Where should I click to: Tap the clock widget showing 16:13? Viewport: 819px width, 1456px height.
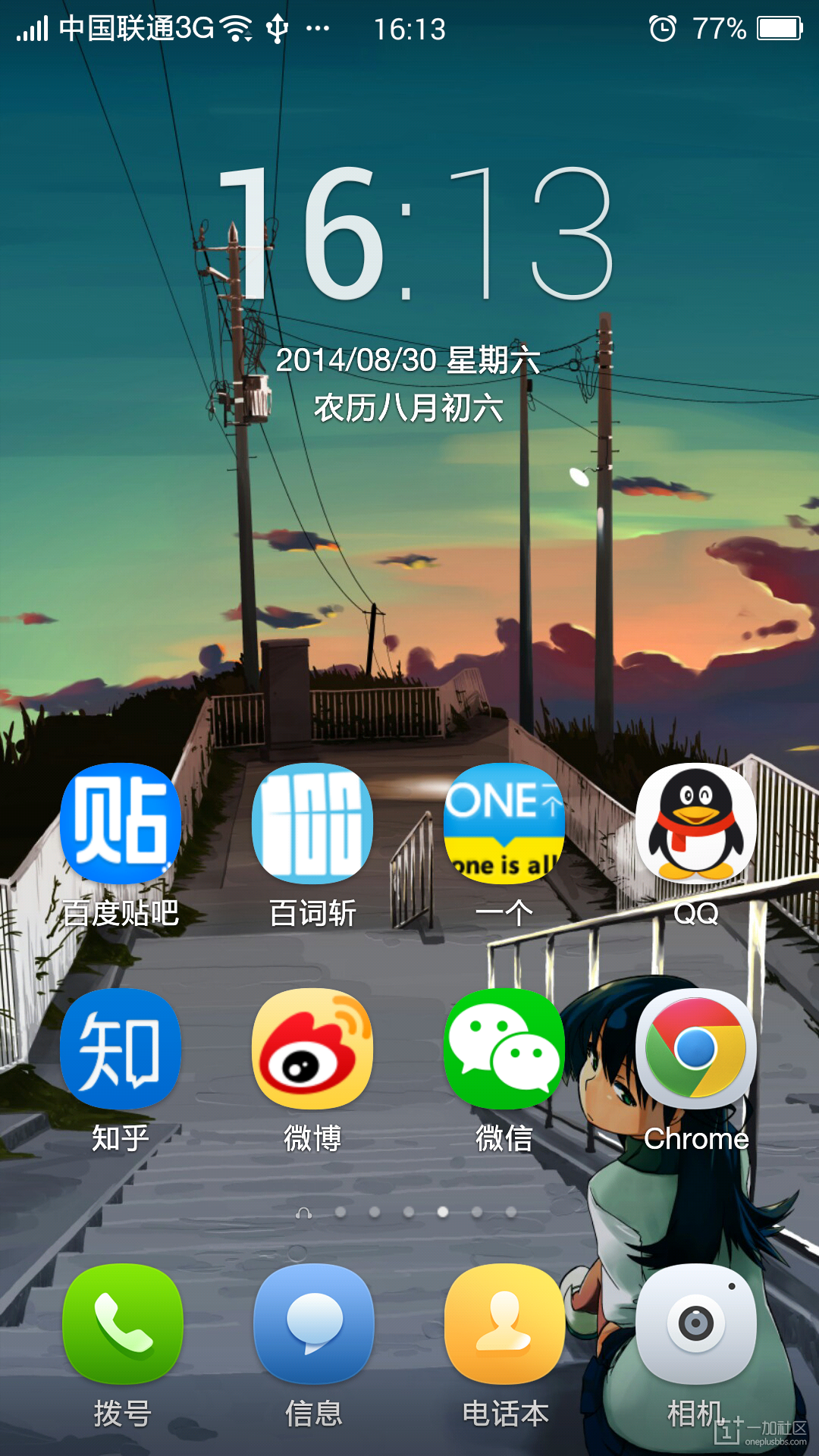[415, 235]
